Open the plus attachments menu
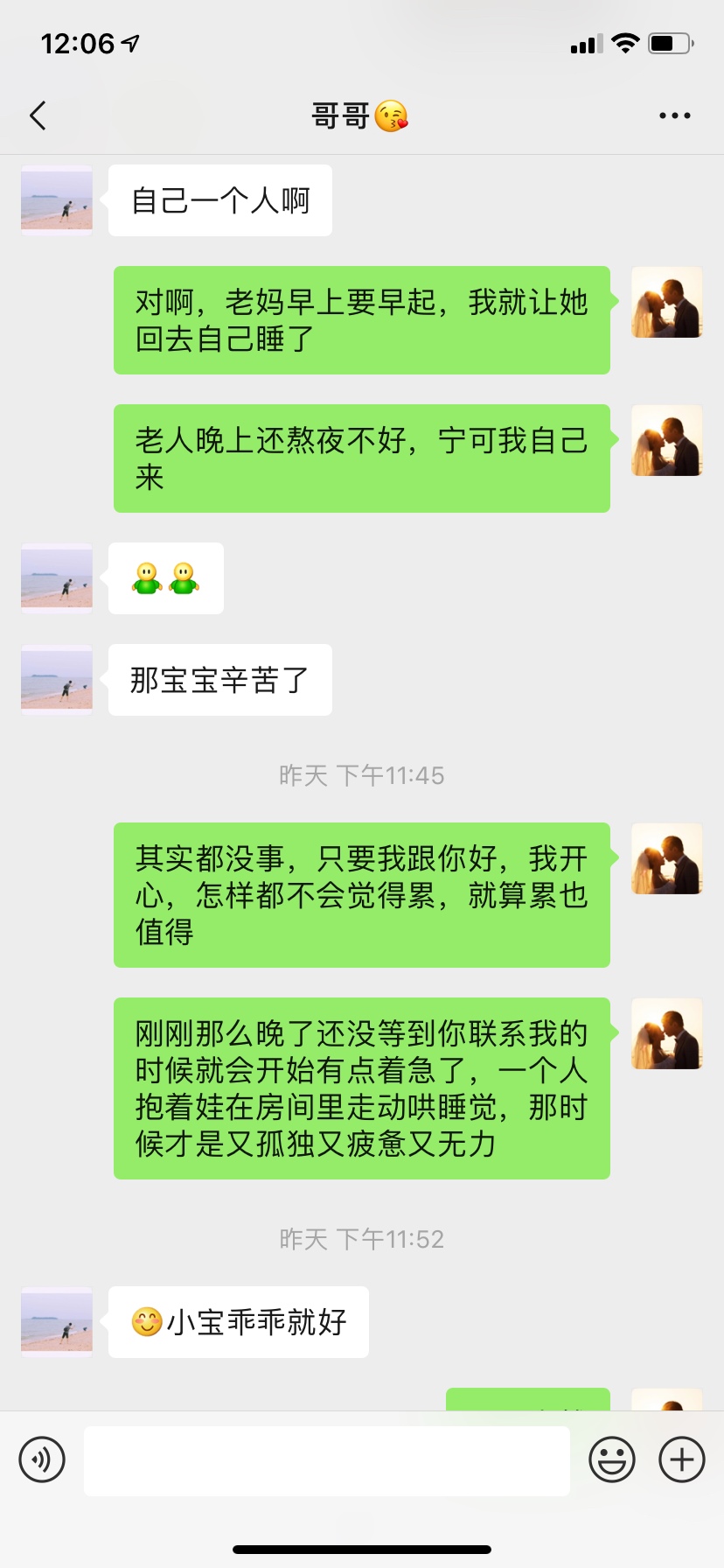 pyautogui.click(x=682, y=1459)
